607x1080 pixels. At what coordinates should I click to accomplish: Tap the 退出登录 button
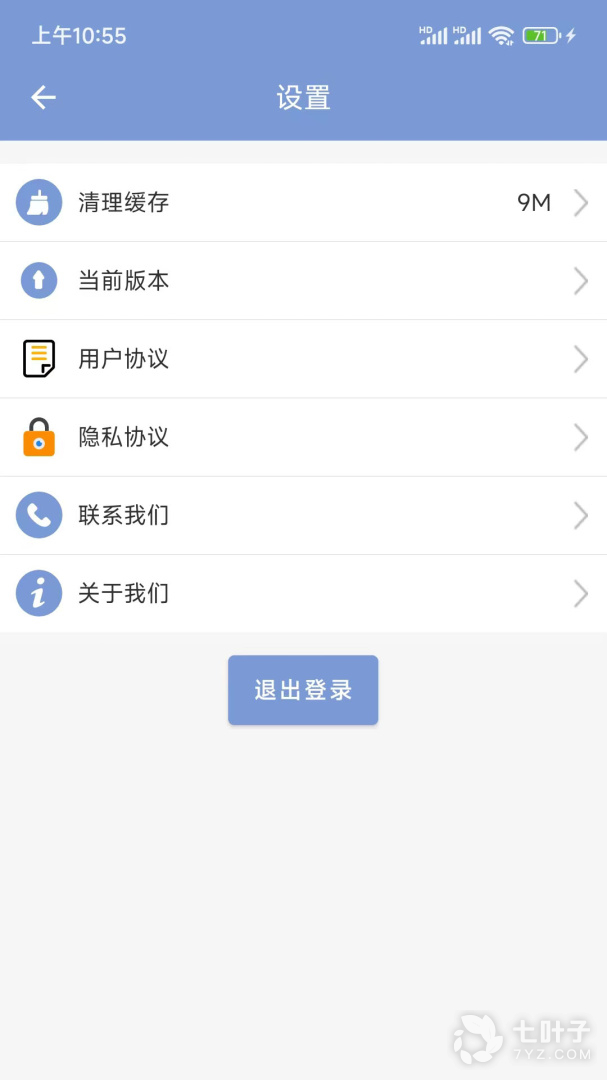(303, 690)
